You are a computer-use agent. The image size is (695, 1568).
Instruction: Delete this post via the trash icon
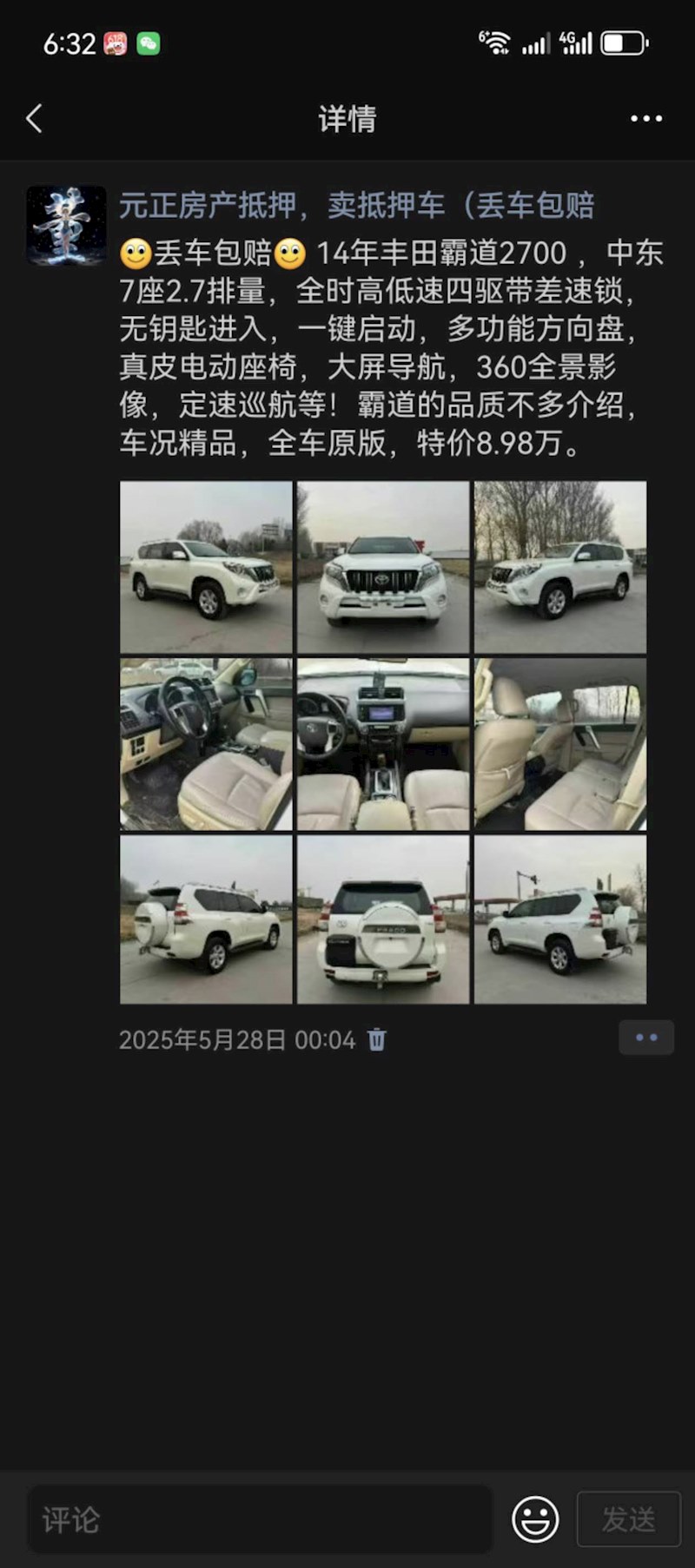coord(377,1039)
